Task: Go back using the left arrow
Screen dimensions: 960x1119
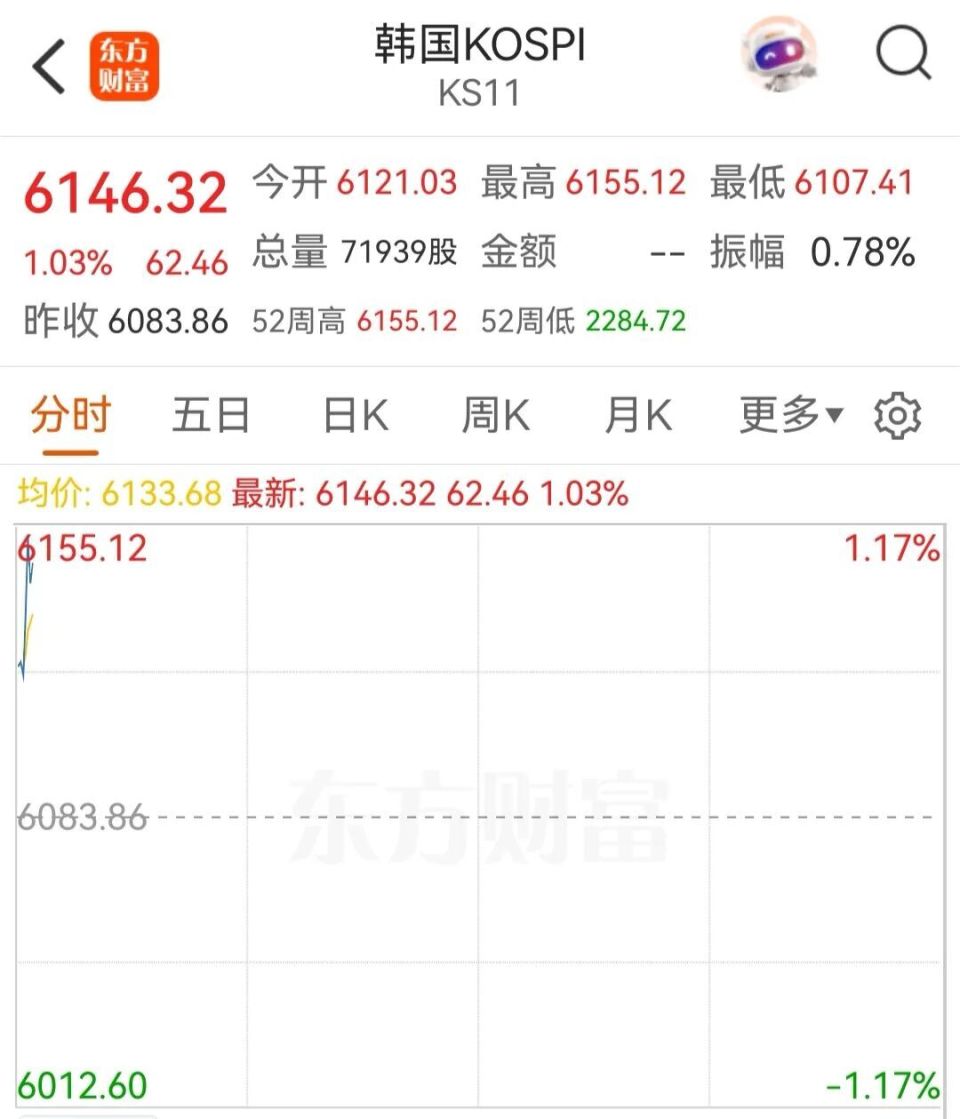Action: coord(47,58)
